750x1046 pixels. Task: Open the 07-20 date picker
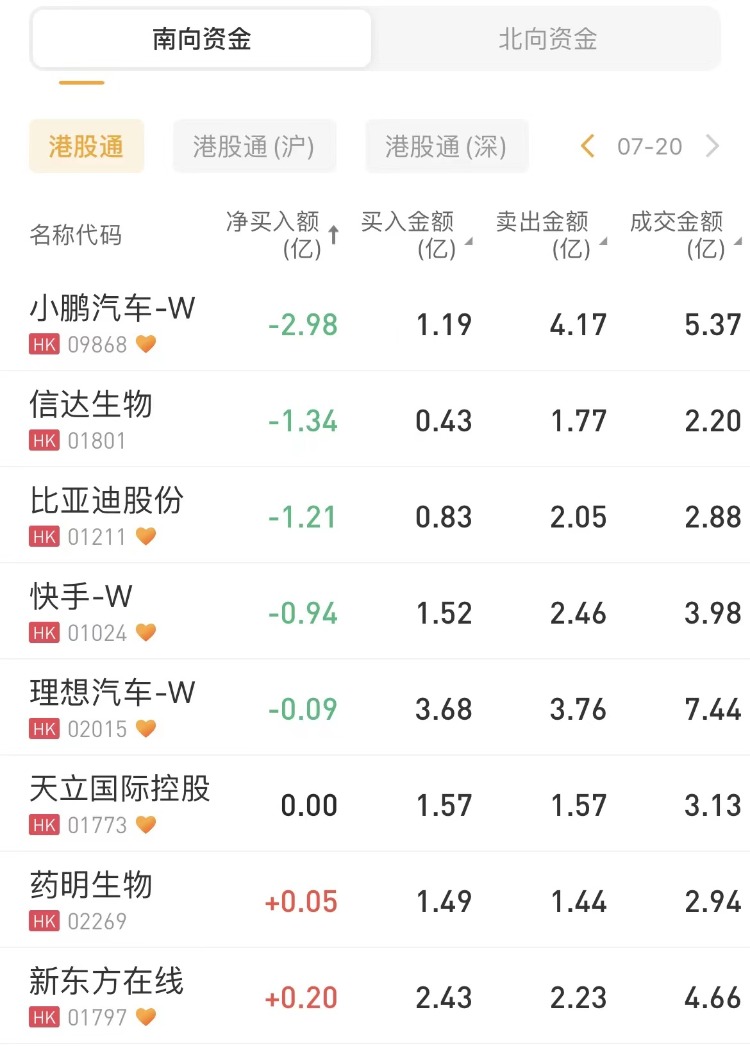(x=650, y=147)
